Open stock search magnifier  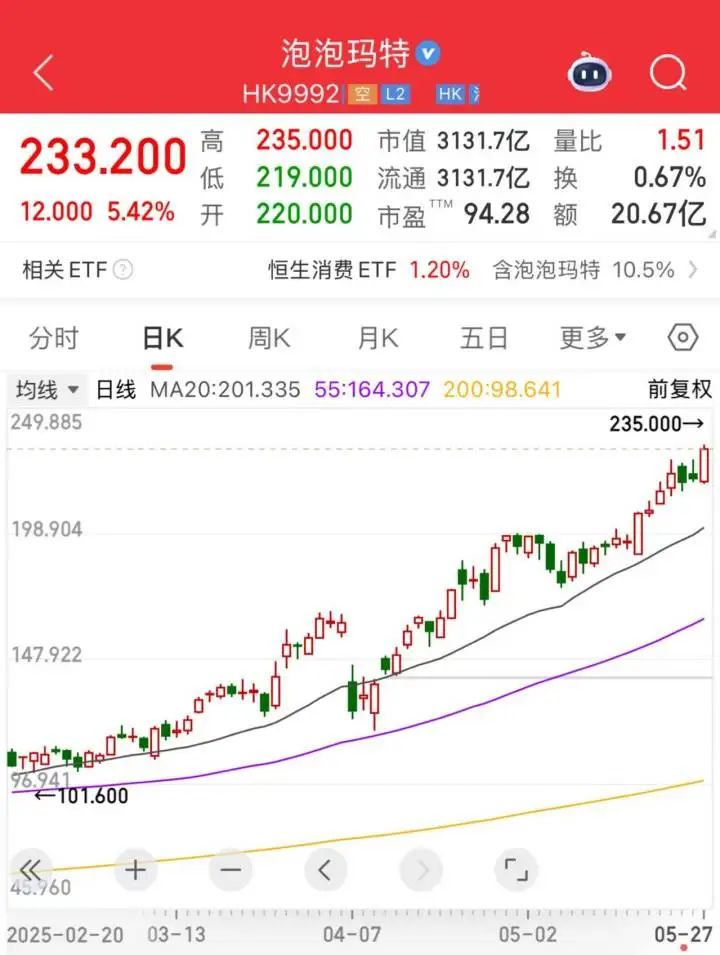coord(667,73)
